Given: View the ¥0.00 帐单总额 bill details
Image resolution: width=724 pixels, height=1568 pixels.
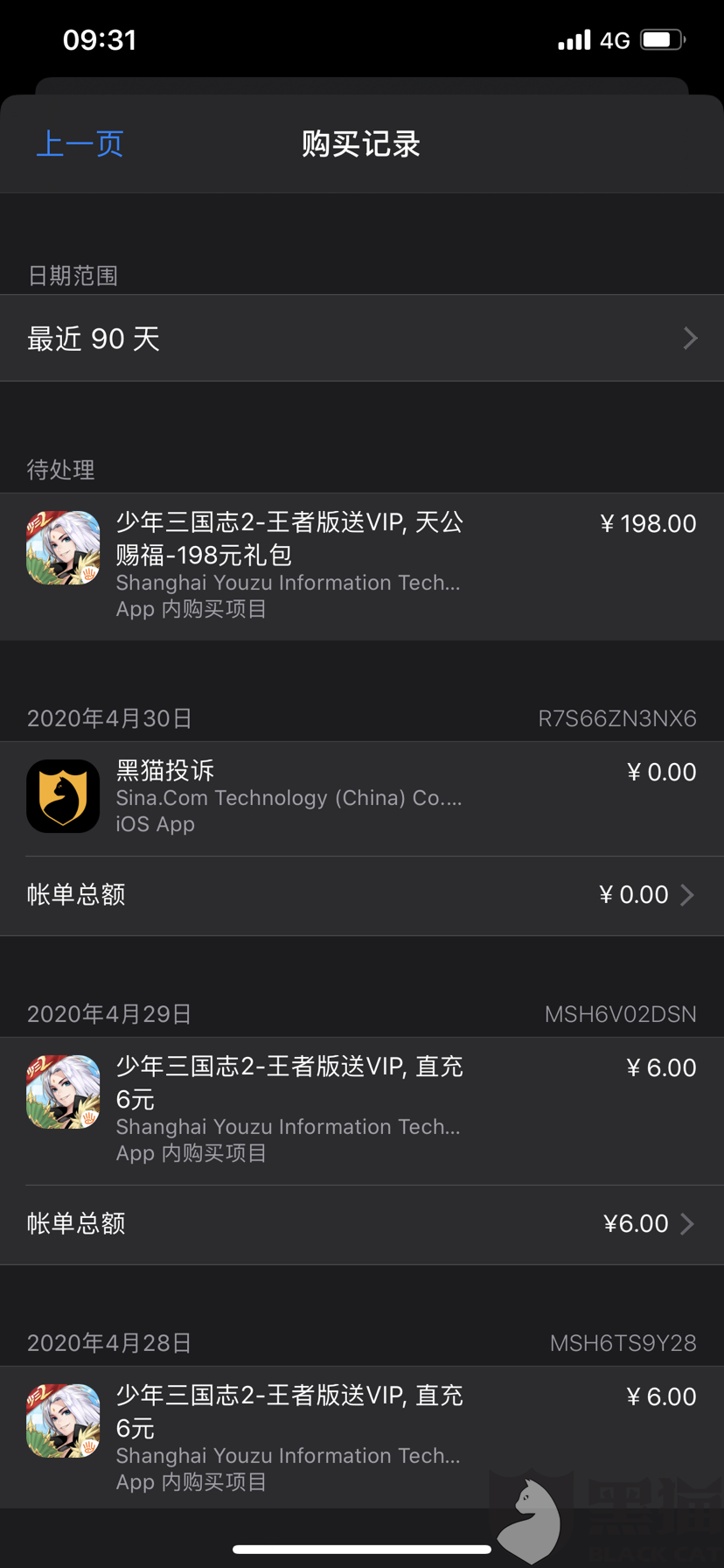Looking at the screenshot, I should (362, 894).
